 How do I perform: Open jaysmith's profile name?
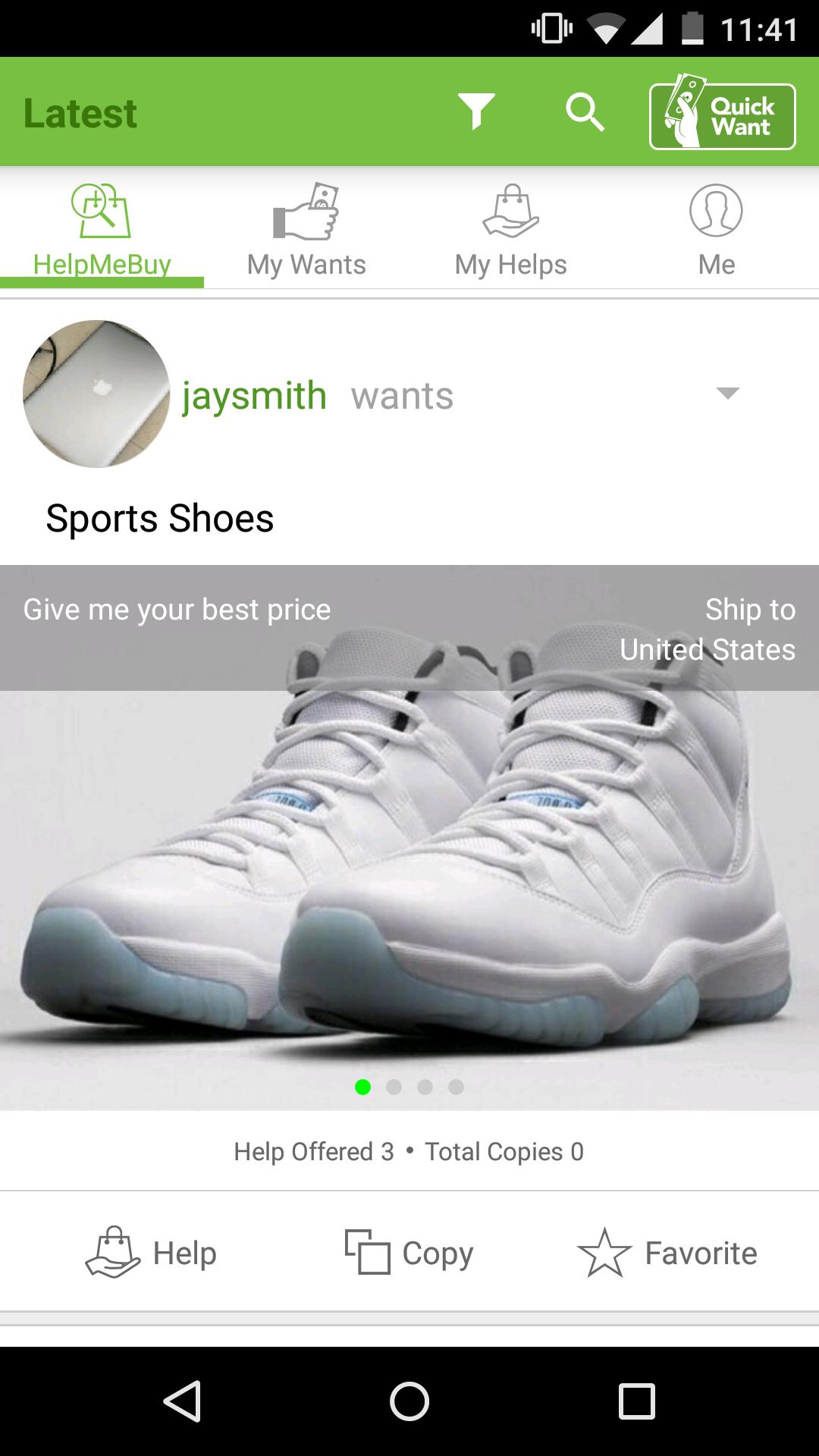point(255,394)
